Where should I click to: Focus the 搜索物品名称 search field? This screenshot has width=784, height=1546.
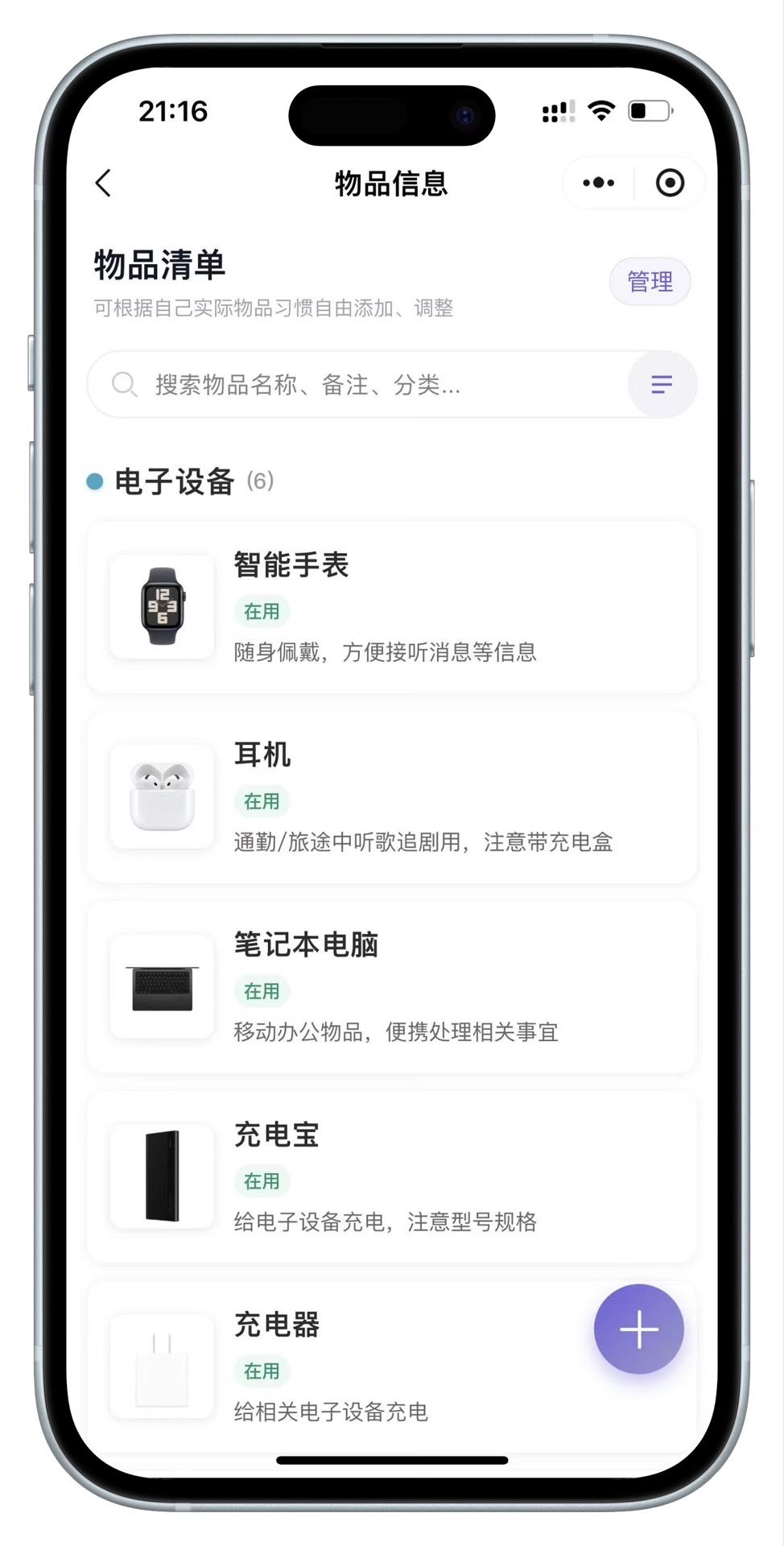point(362,385)
